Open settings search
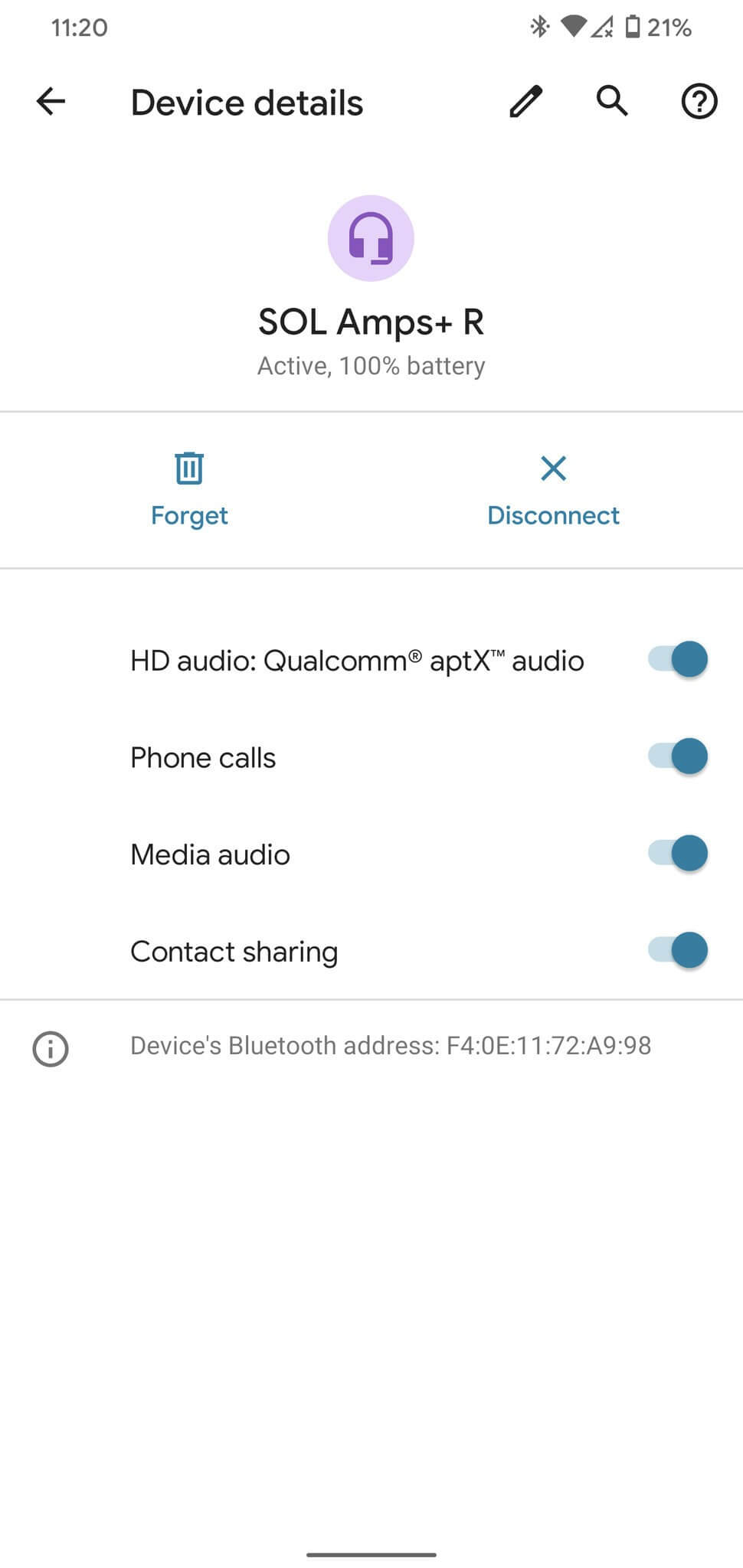Viewport: 743px width, 1568px height. [x=612, y=101]
